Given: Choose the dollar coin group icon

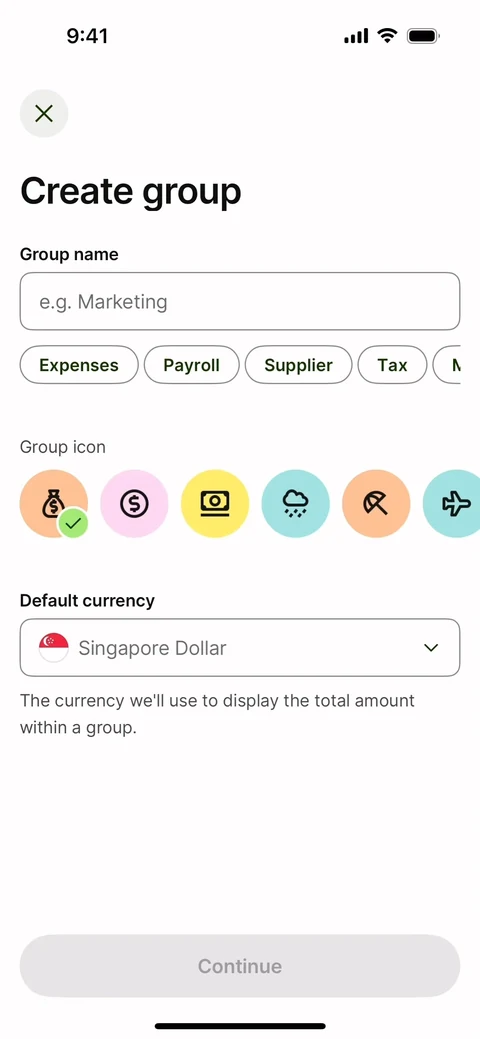Looking at the screenshot, I should click(x=134, y=504).
